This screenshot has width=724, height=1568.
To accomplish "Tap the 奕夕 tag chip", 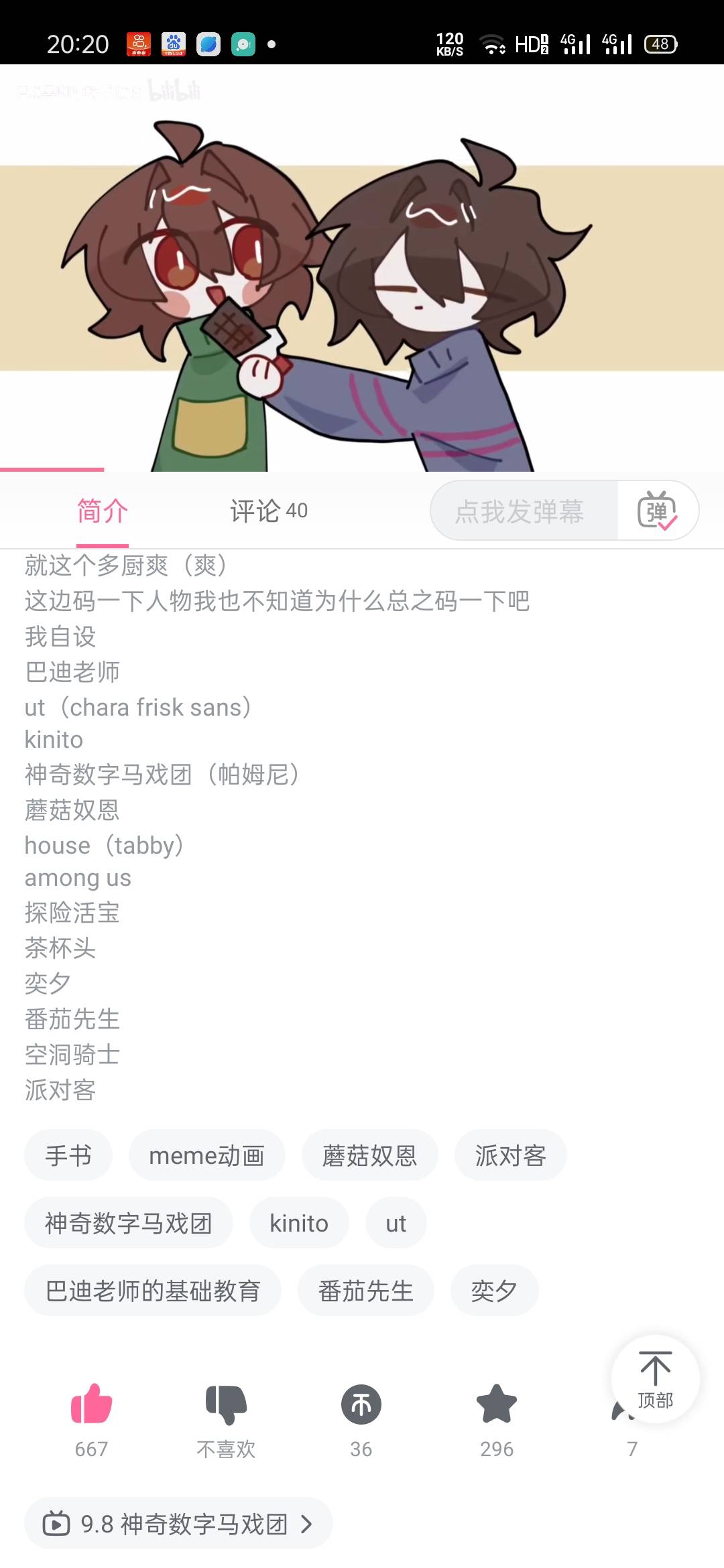I will pyautogui.click(x=494, y=1291).
